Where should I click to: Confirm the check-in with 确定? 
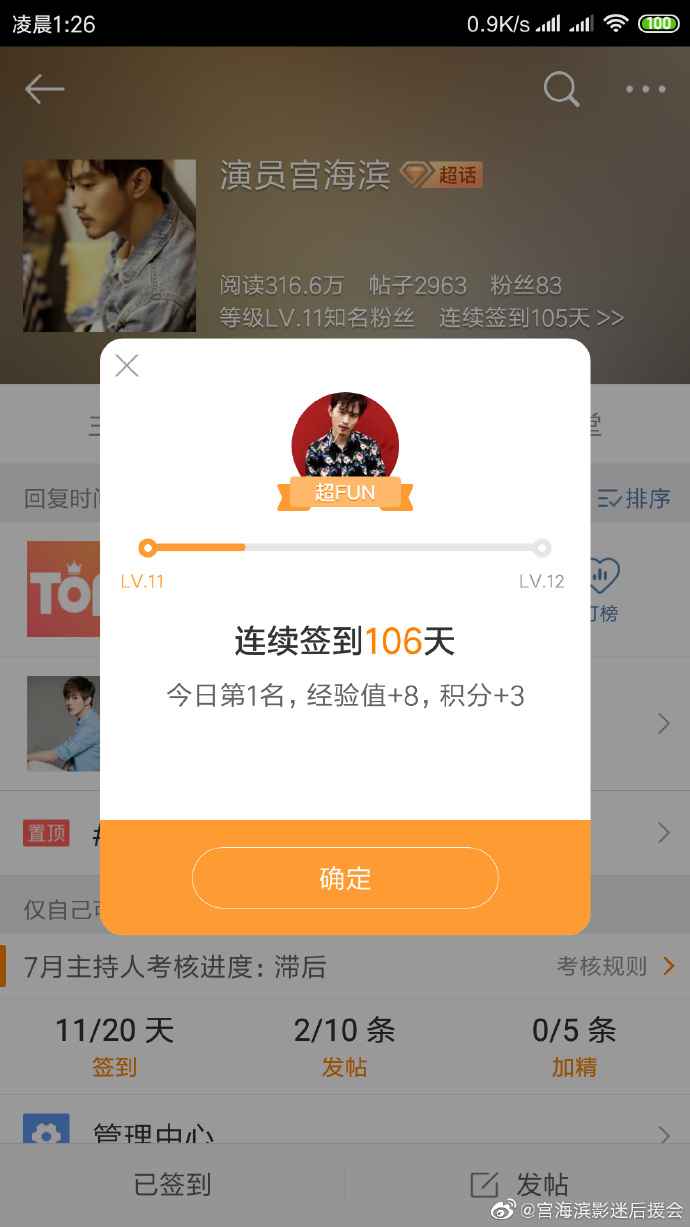345,878
